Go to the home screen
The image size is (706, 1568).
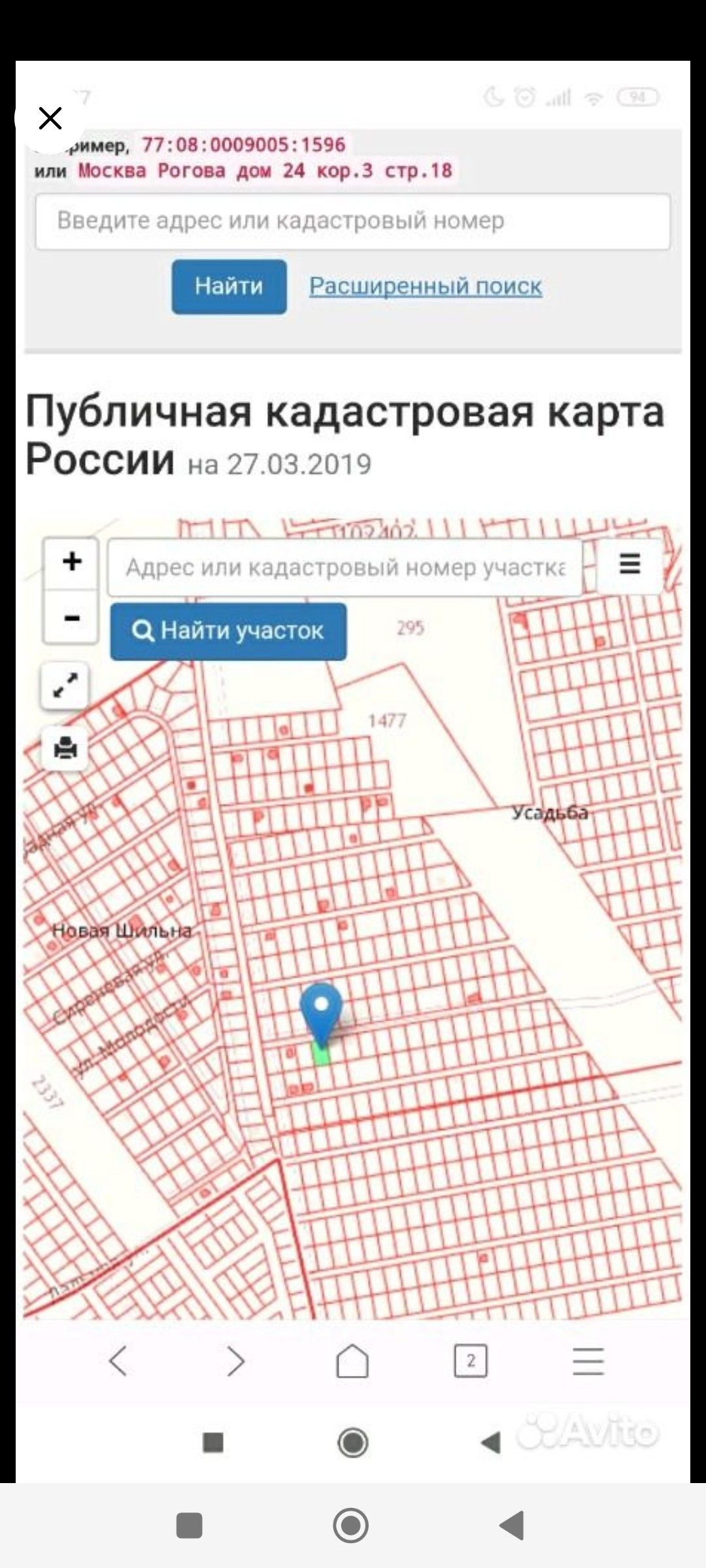[x=351, y=1526]
